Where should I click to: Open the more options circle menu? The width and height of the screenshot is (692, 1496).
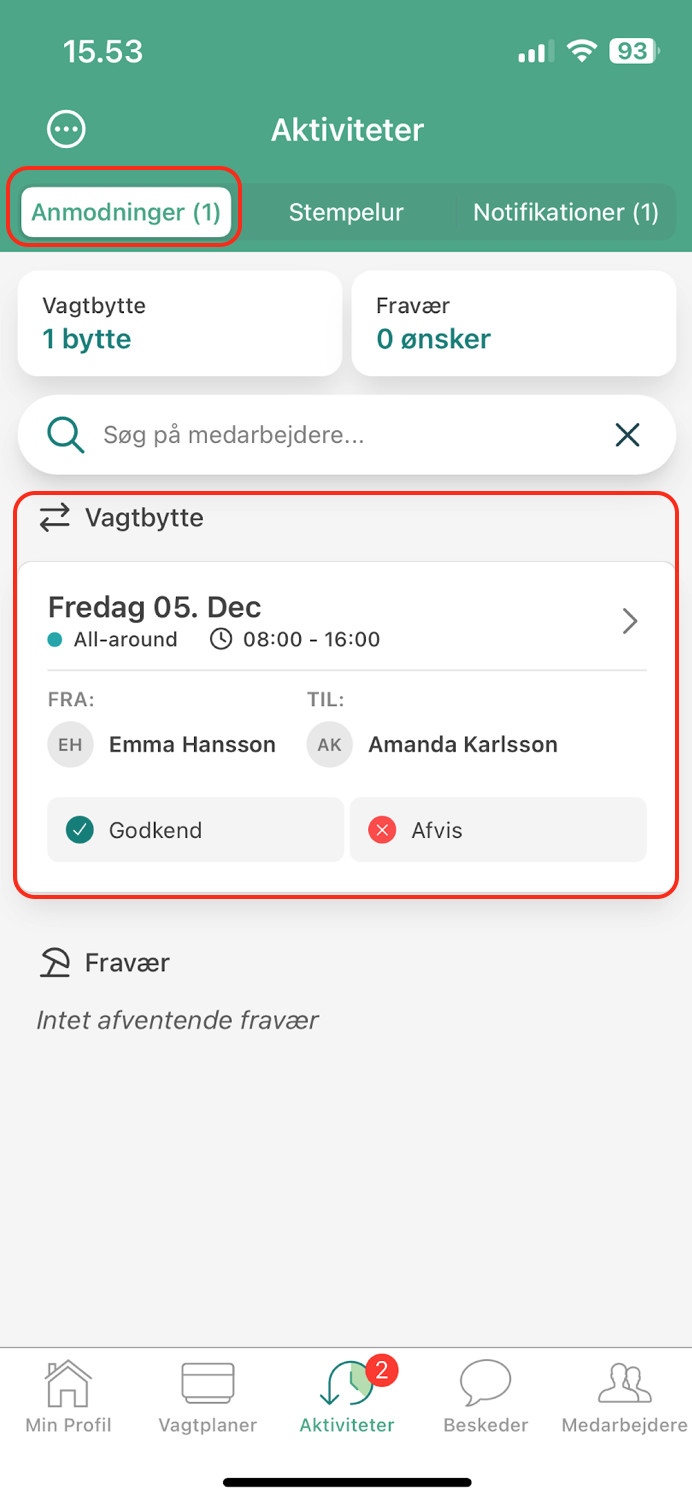click(67, 129)
